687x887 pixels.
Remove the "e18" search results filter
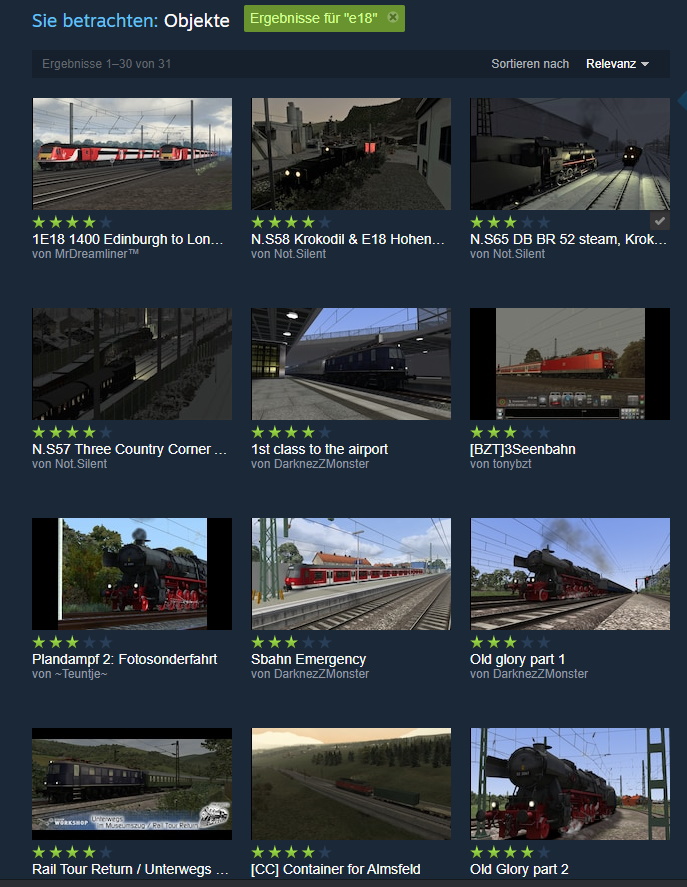coord(392,18)
